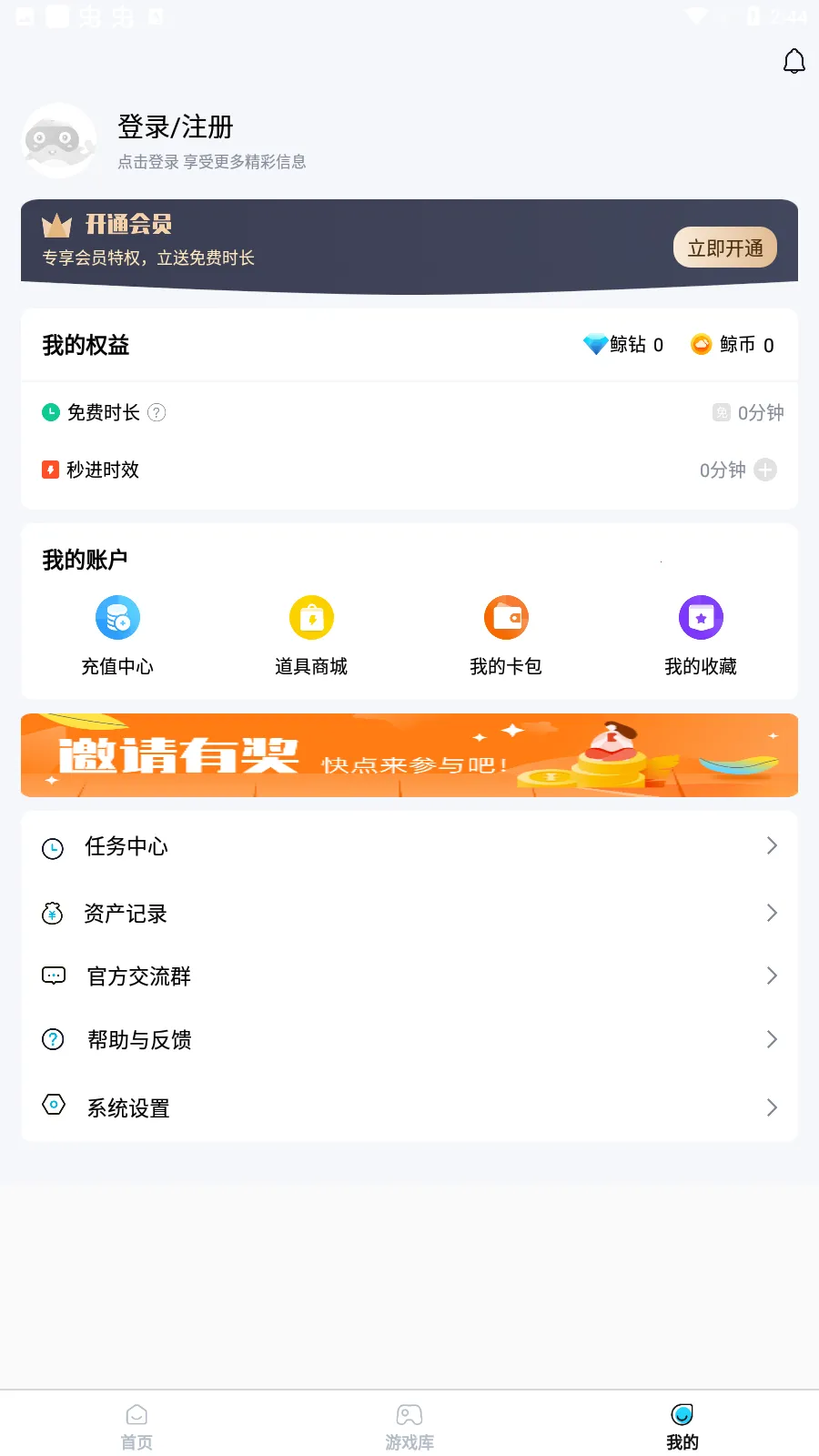Expand the 系统设置 row
This screenshot has width=819, height=1456.
(409, 1107)
